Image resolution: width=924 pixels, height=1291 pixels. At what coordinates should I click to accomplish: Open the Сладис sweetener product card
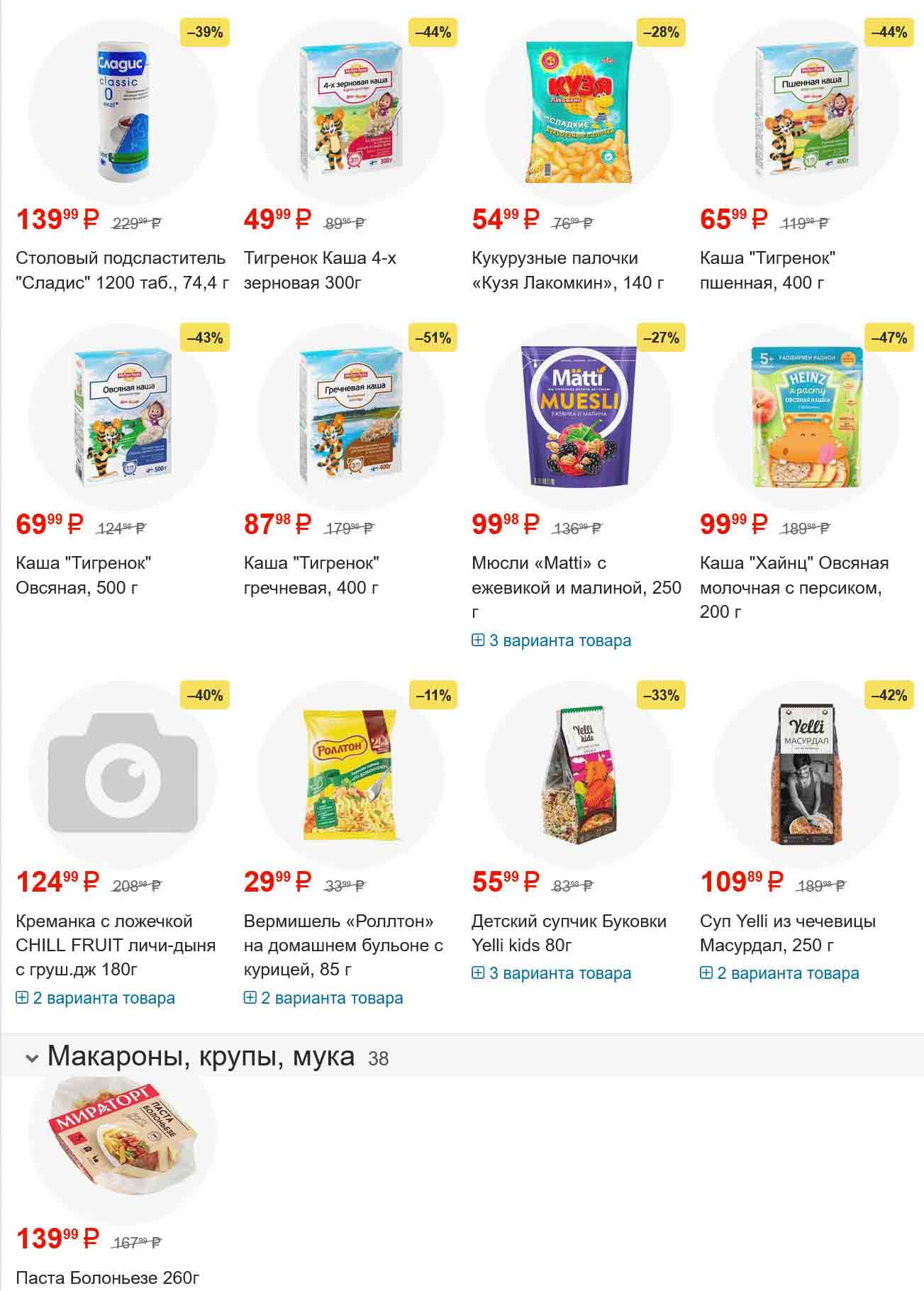(x=121, y=270)
